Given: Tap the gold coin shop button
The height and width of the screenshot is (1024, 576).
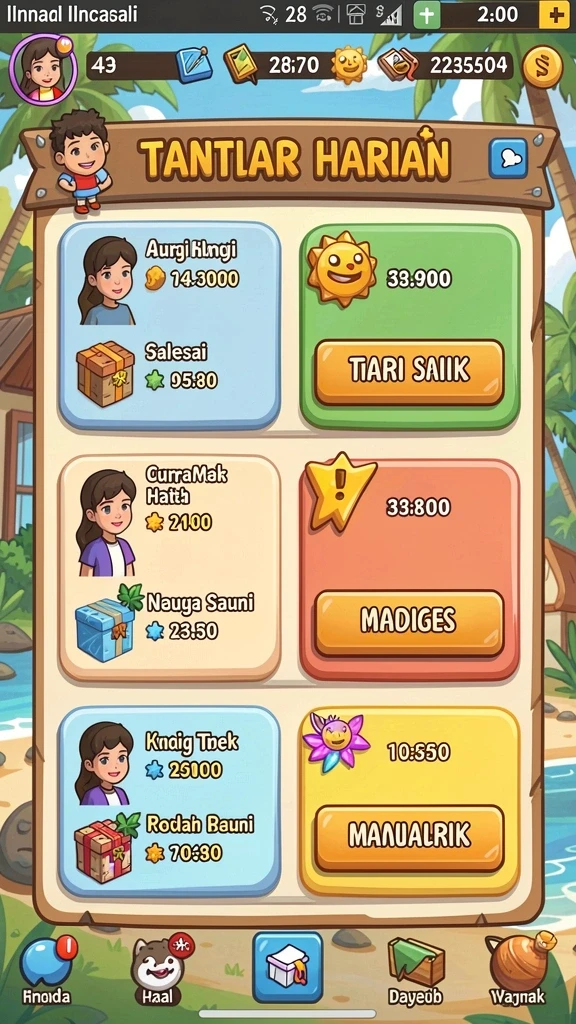Looking at the screenshot, I should (543, 66).
